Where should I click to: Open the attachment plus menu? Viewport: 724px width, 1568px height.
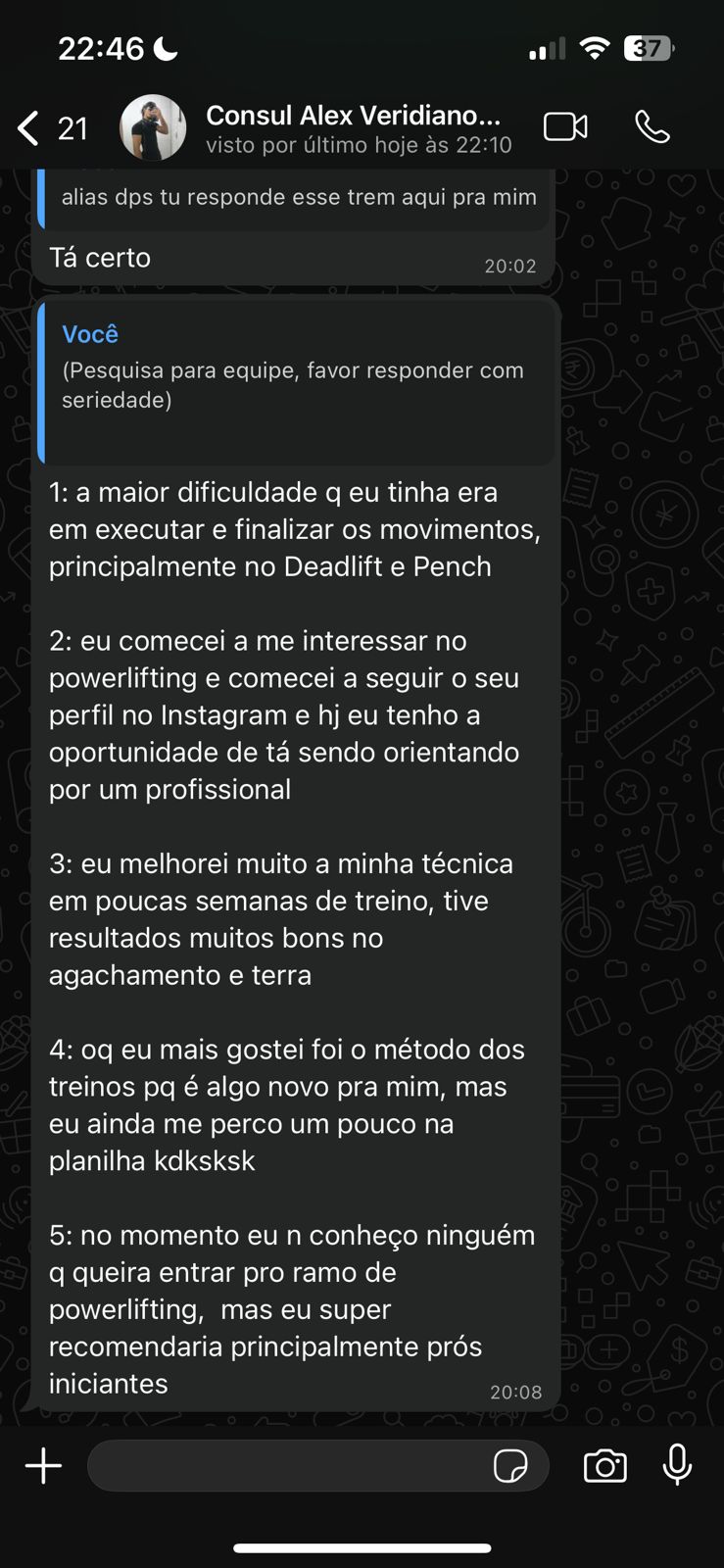43,1466
